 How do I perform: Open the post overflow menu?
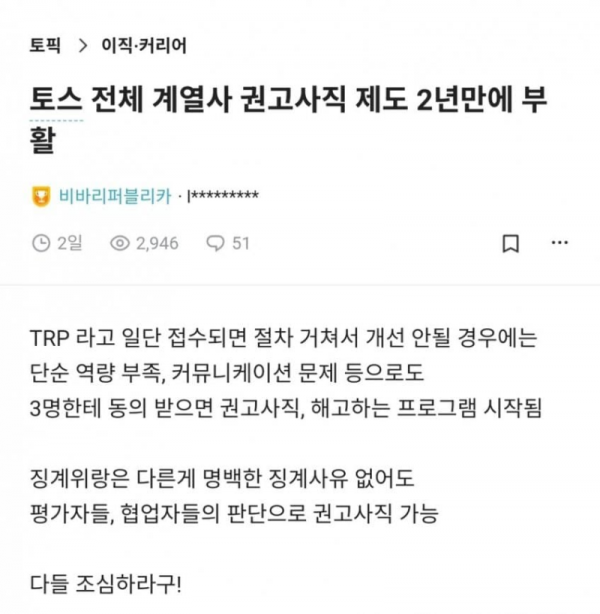pyautogui.click(x=561, y=243)
